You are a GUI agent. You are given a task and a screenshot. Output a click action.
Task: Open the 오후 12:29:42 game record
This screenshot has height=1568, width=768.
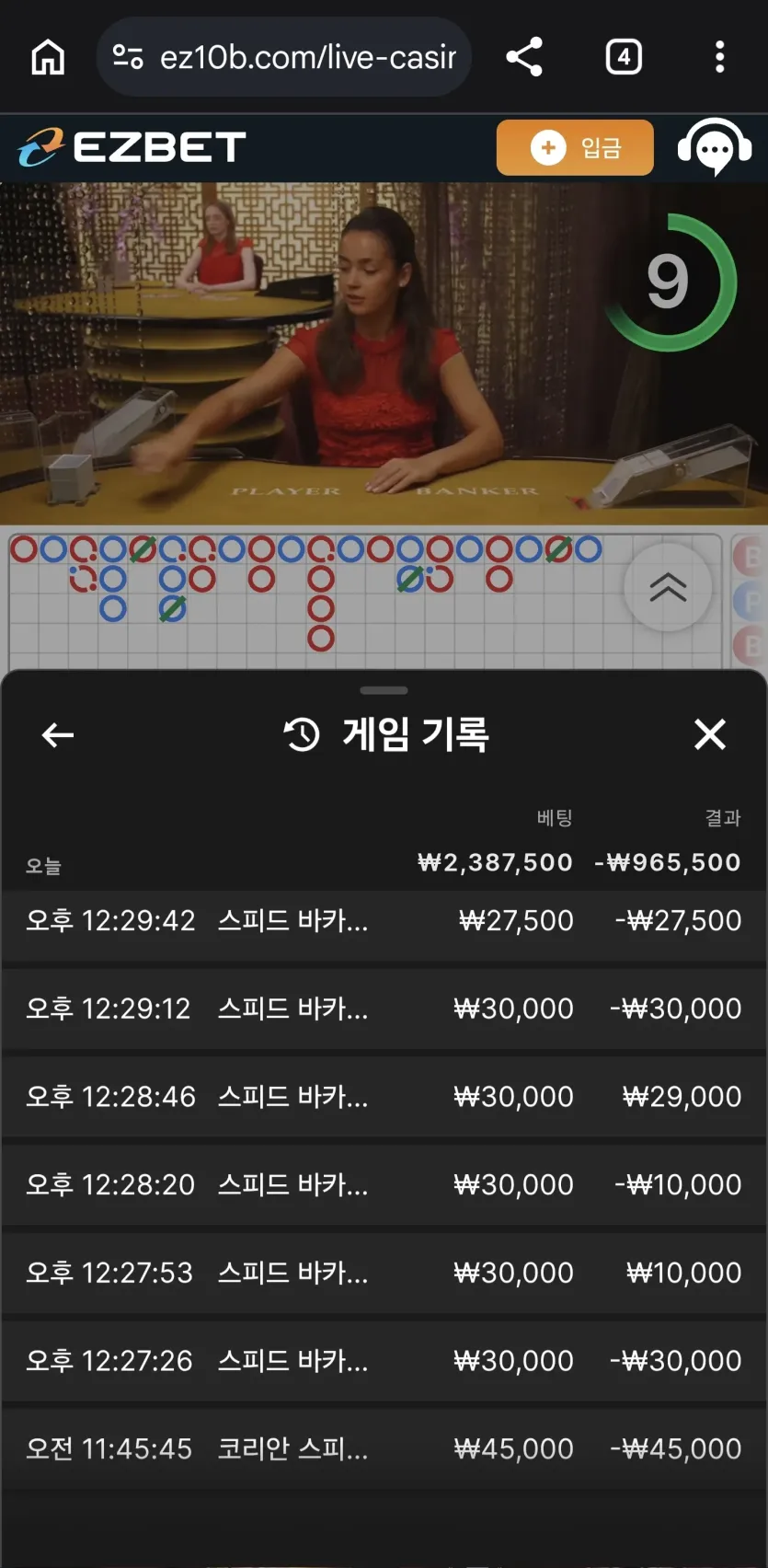[384, 921]
